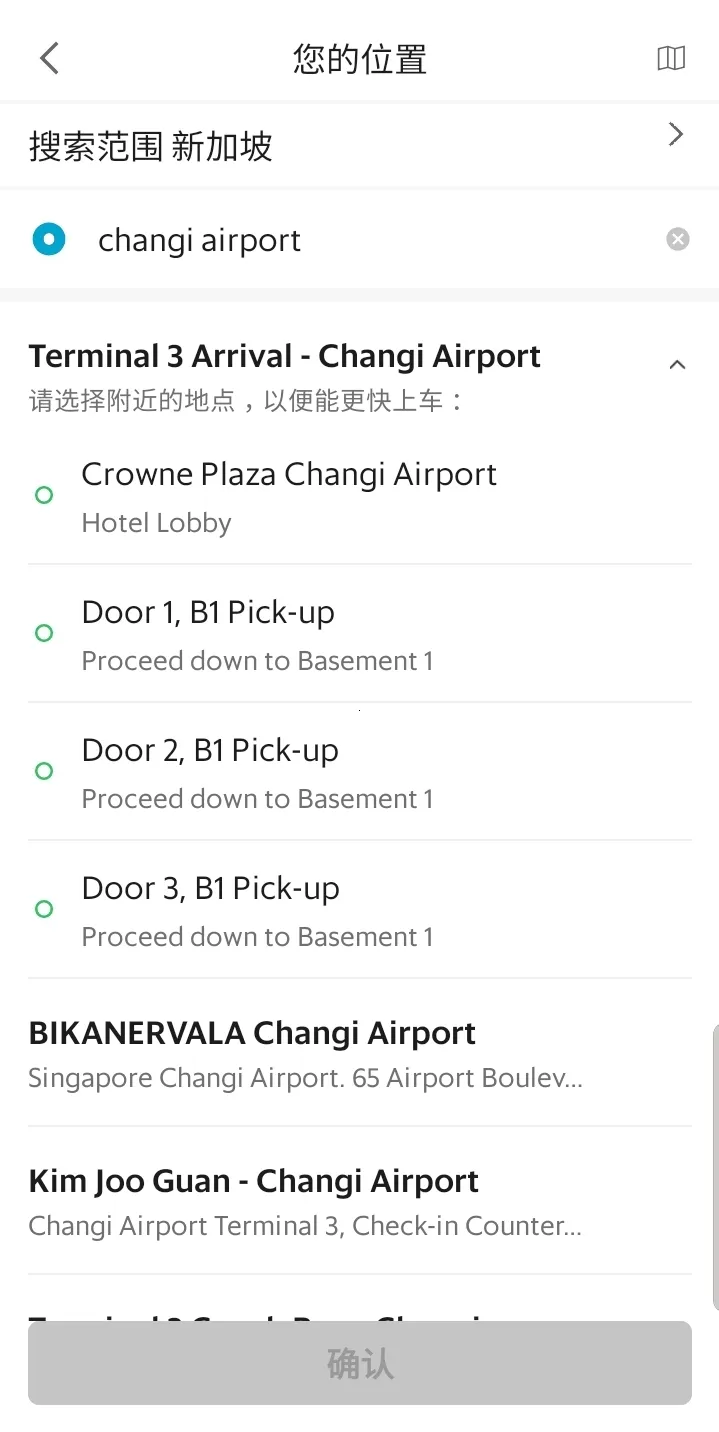719x1432 pixels.
Task: Go back from the location screen
Action: pyautogui.click(x=49, y=58)
